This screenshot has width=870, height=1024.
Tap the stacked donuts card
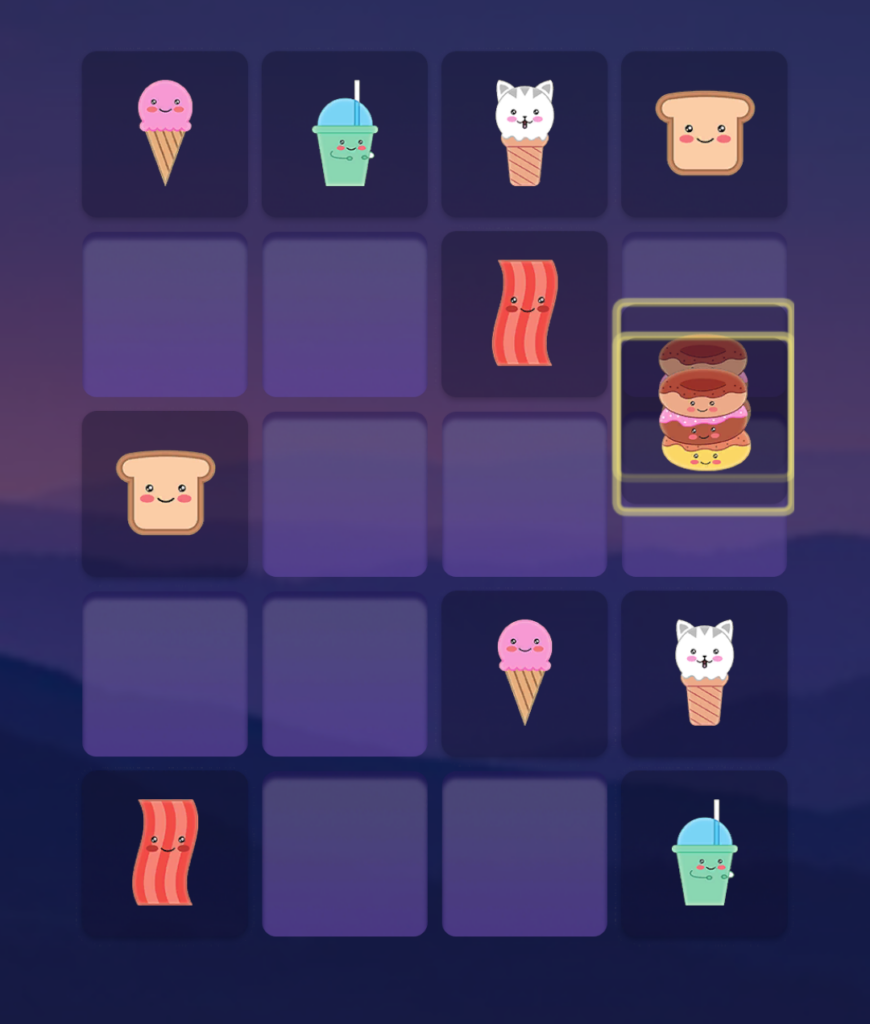(703, 407)
